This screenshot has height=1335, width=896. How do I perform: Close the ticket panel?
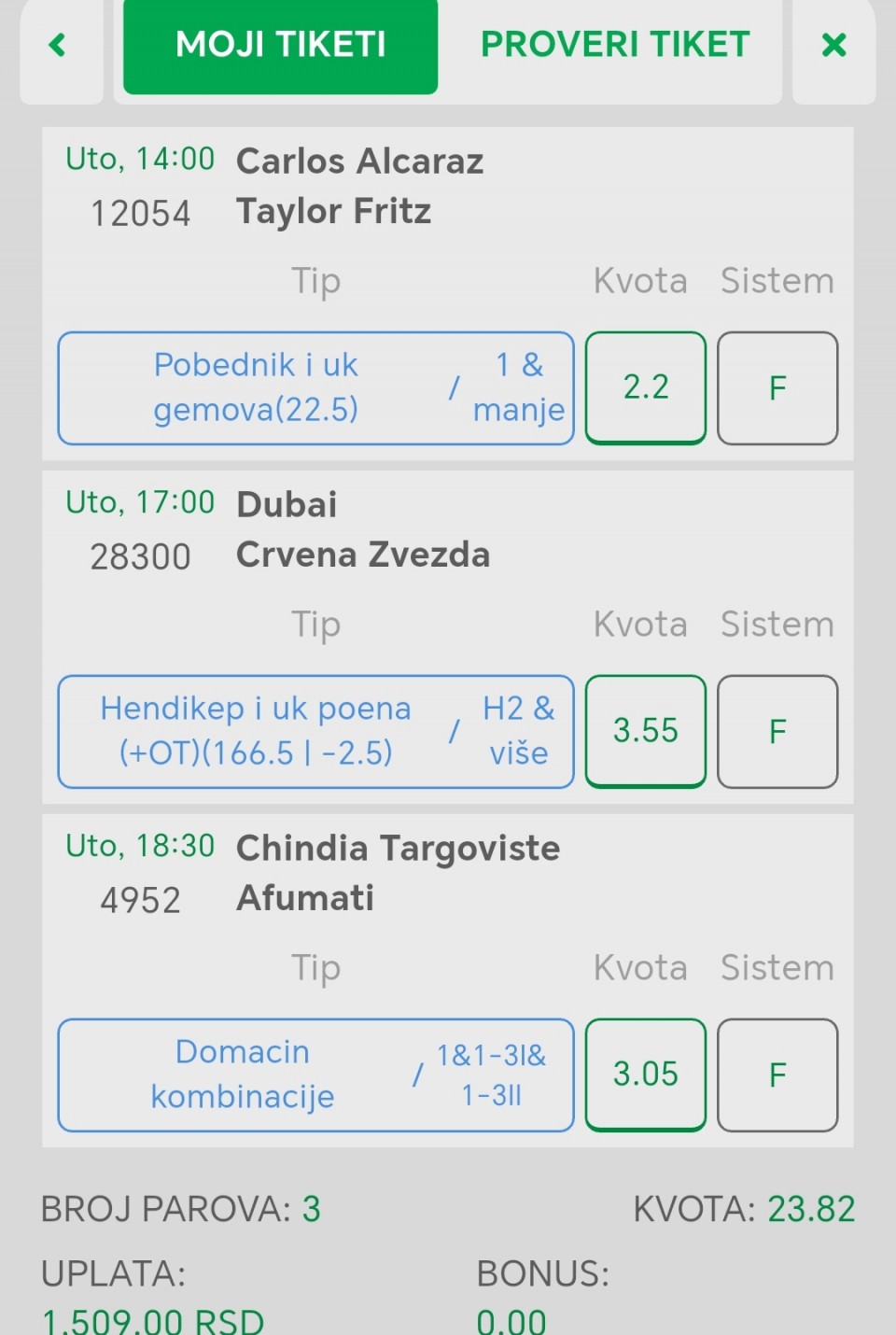[833, 45]
